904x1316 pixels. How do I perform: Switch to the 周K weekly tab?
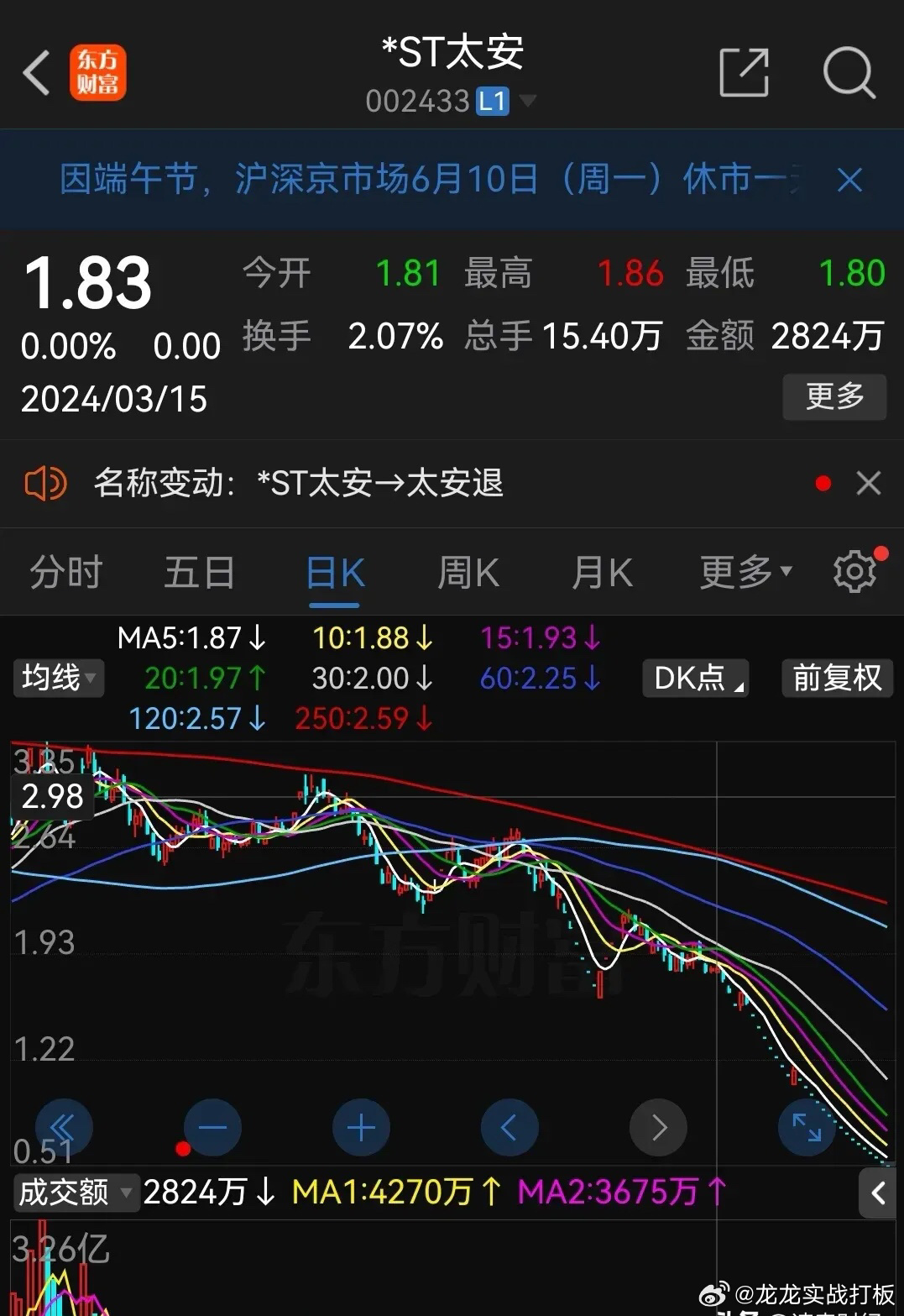(468, 571)
